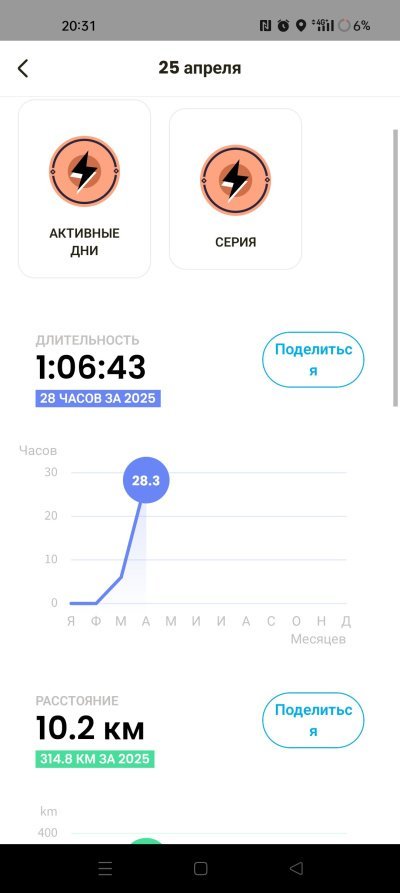Open recent apps from navigation bar
The height and width of the screenshot is (893, 400).
[x=105, y=868]
